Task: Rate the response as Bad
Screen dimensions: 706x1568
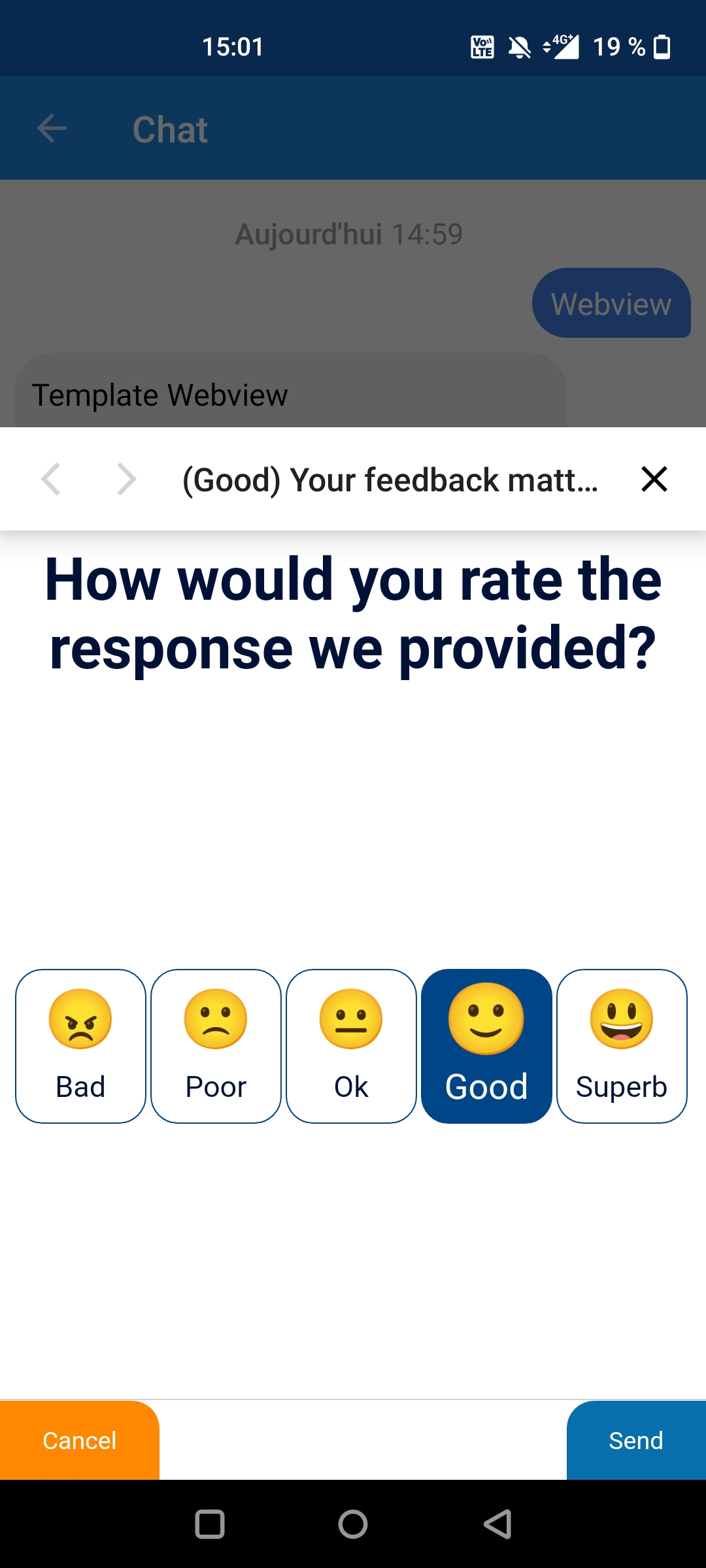Action: [x=80, y=1046]
